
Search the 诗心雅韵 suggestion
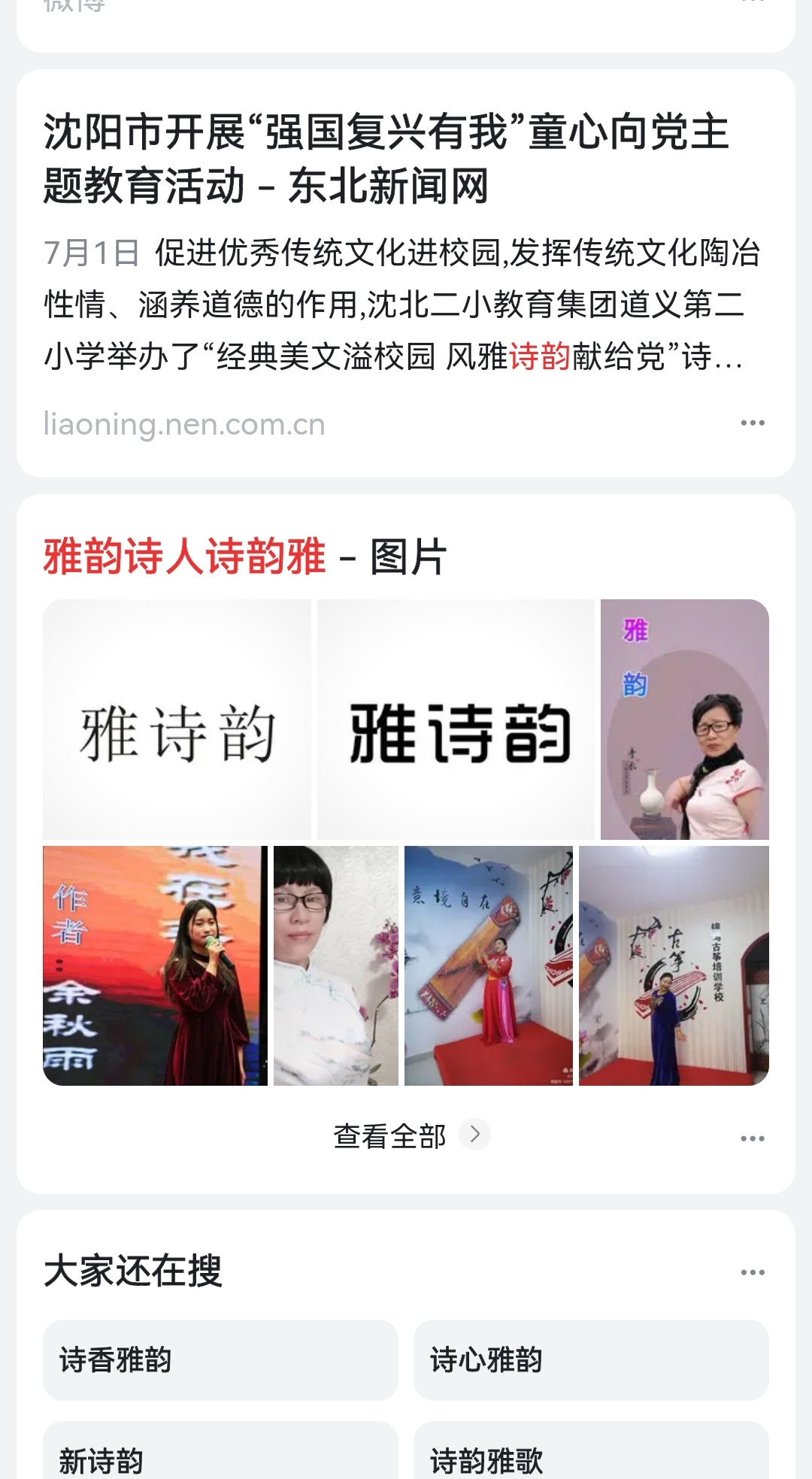point(591,1358)
